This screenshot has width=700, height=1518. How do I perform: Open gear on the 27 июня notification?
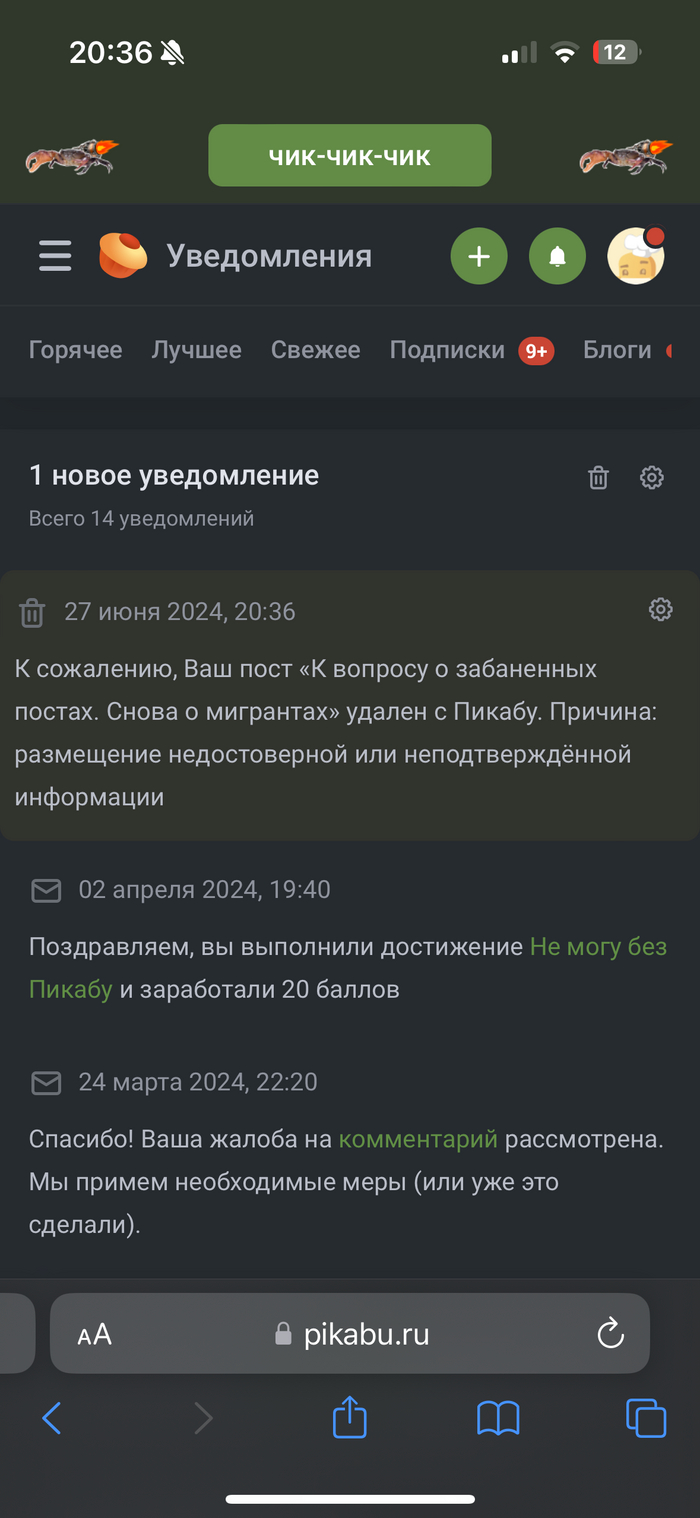[660, 609]
